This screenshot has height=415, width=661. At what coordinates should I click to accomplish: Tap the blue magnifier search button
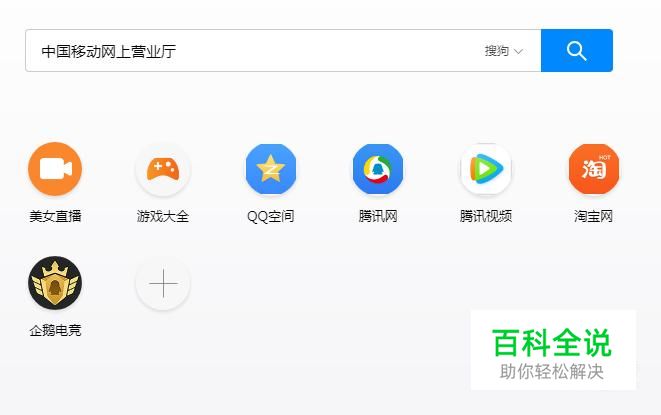coord(576,51)
